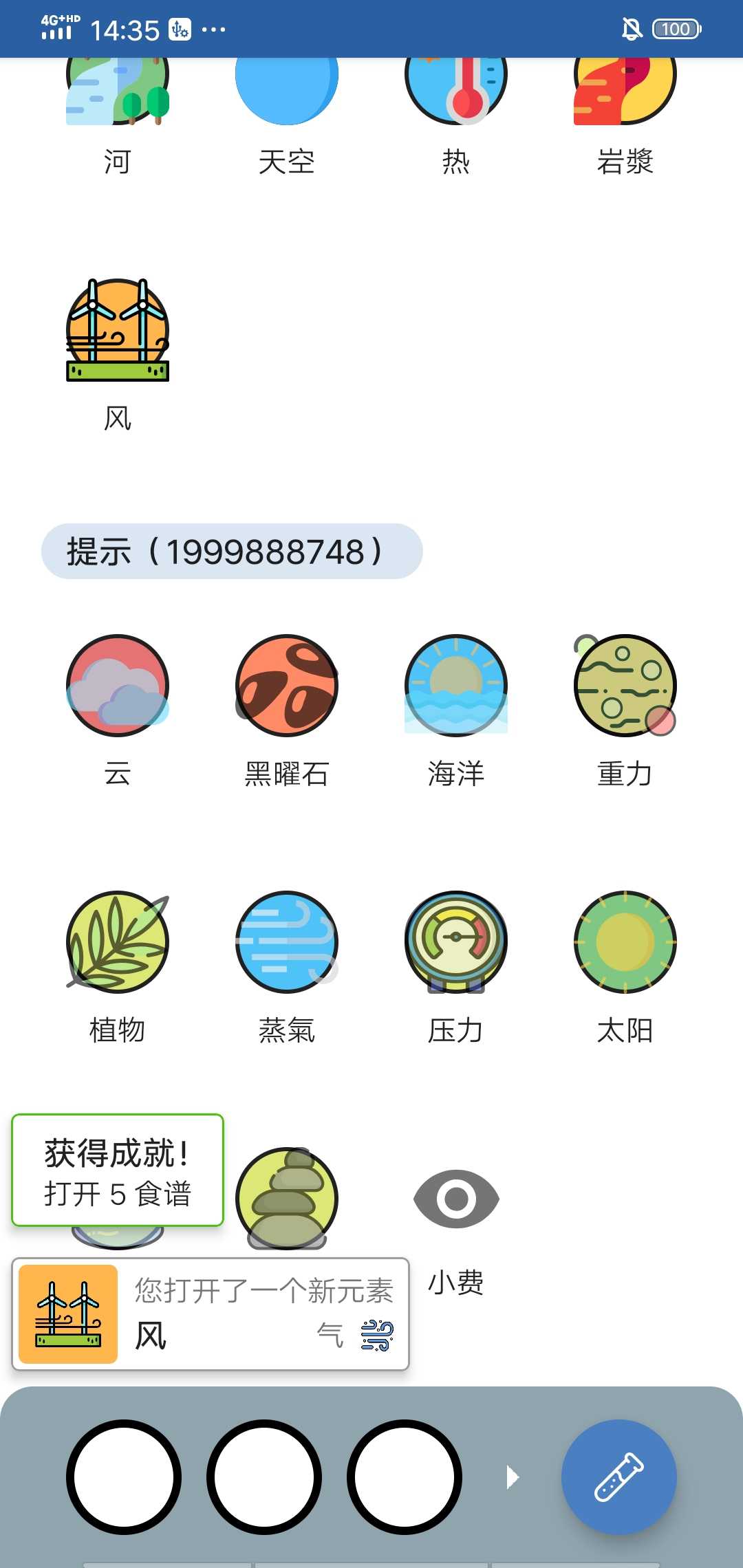
Task: Choose the 重力 (gravity) planet element
Action: point(623,686)
